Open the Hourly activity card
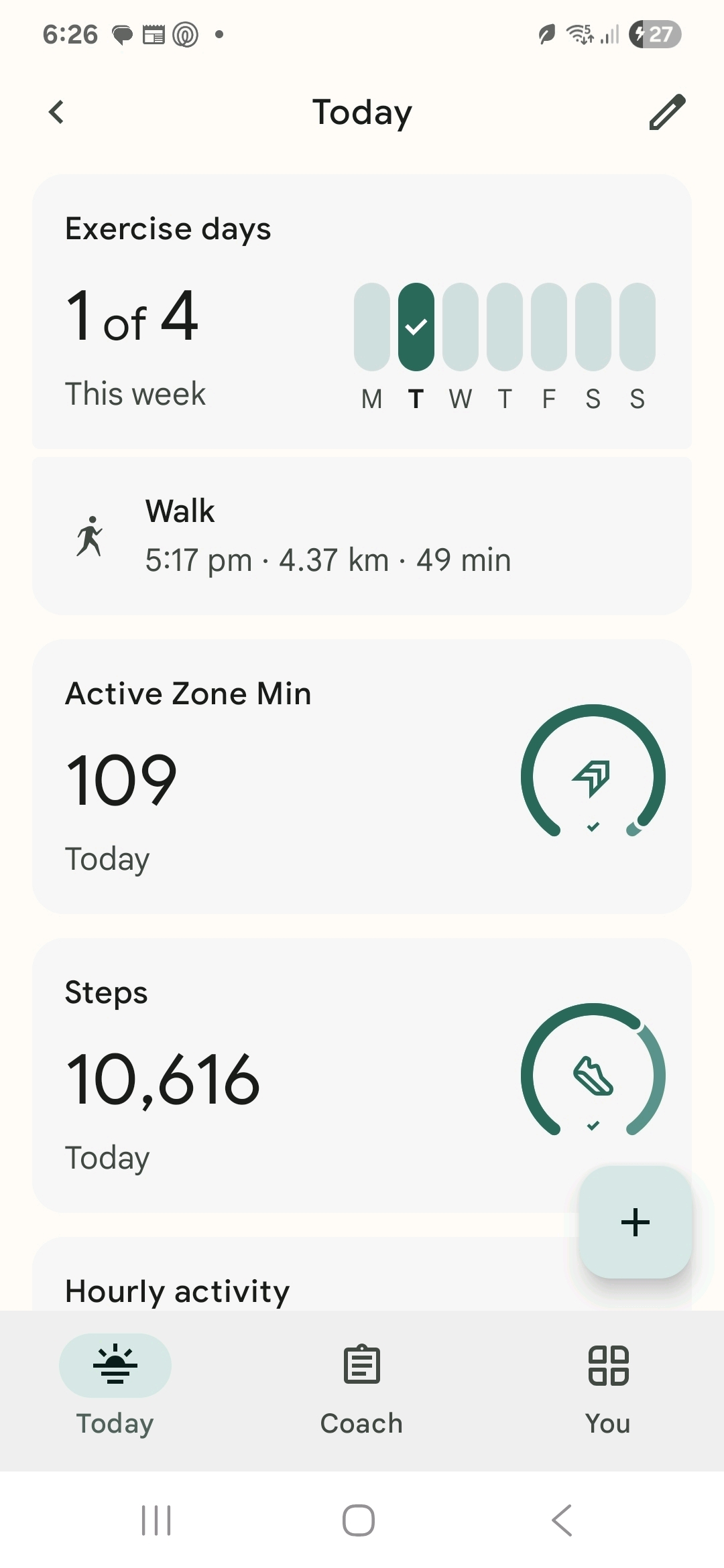Image resolution: width=724 pixels, height=1568 pixels. (268, 1287)
